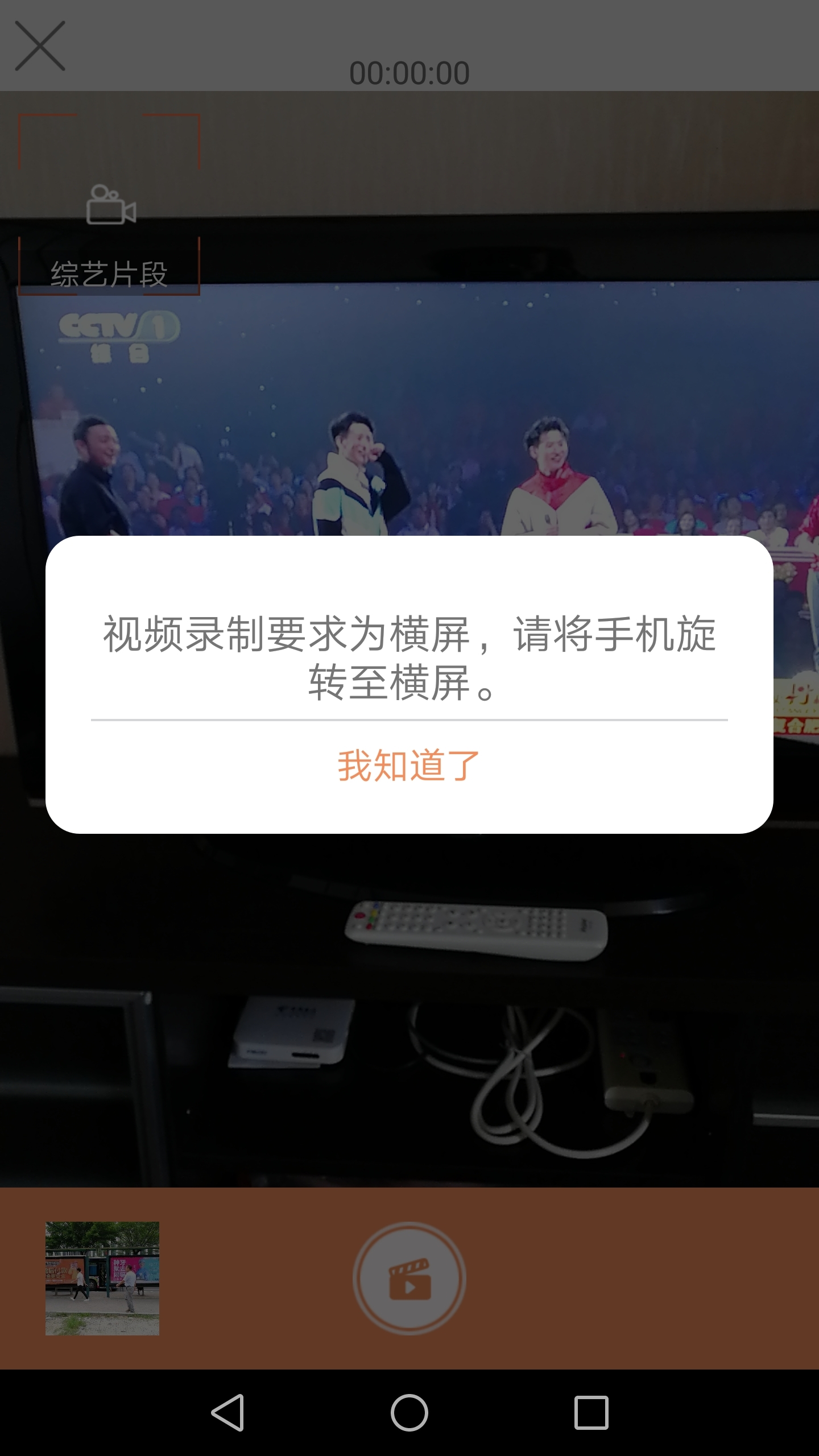Go back using the system back button

(x=227, y=1412)
